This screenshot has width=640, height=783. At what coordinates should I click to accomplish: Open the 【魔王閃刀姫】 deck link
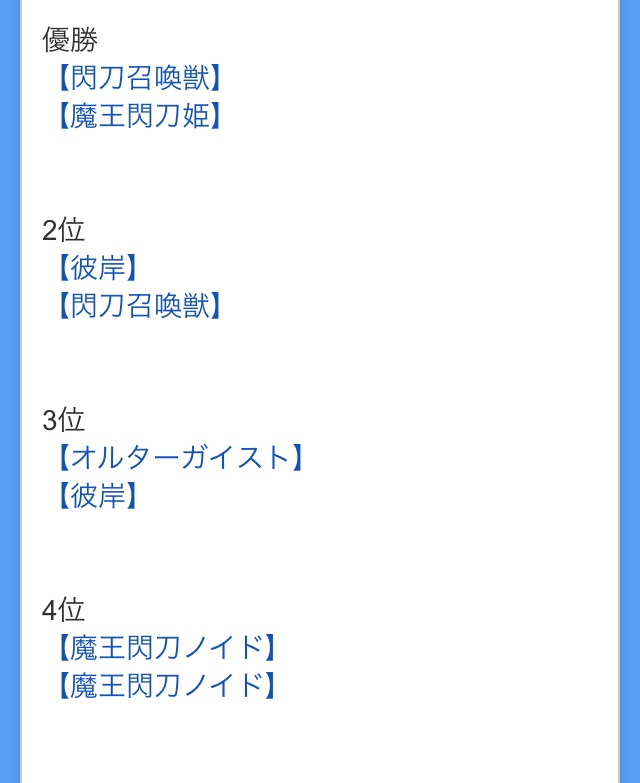point(136,116)
